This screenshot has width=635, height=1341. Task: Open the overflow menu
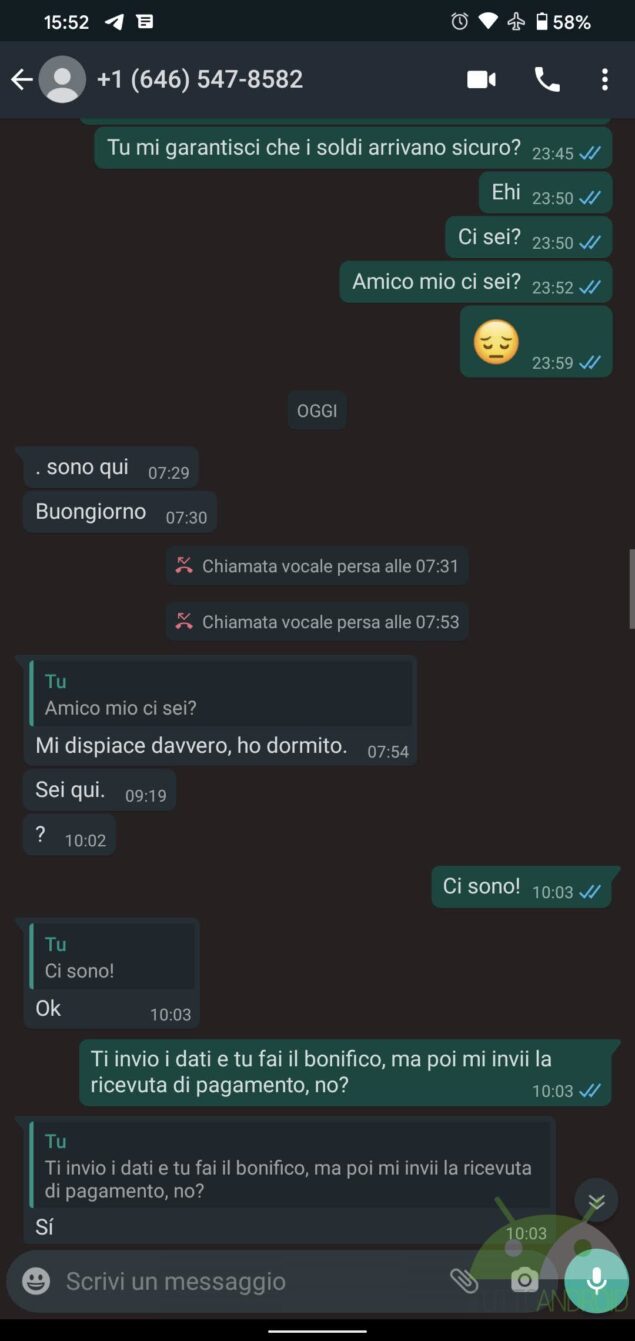pyautogui.click(x=604, y=80)
